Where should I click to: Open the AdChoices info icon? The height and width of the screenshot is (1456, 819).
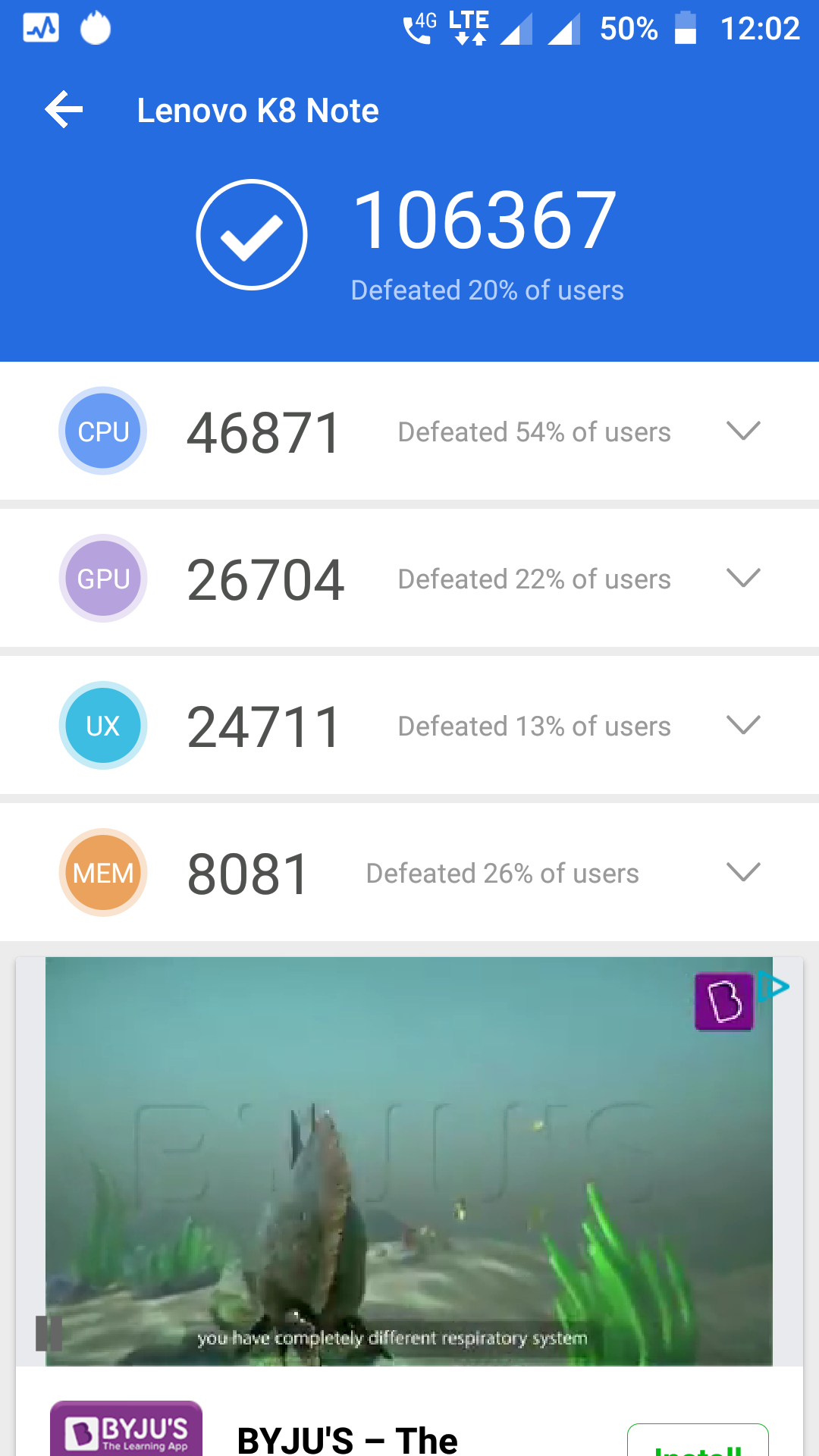[x=774, y=987]
